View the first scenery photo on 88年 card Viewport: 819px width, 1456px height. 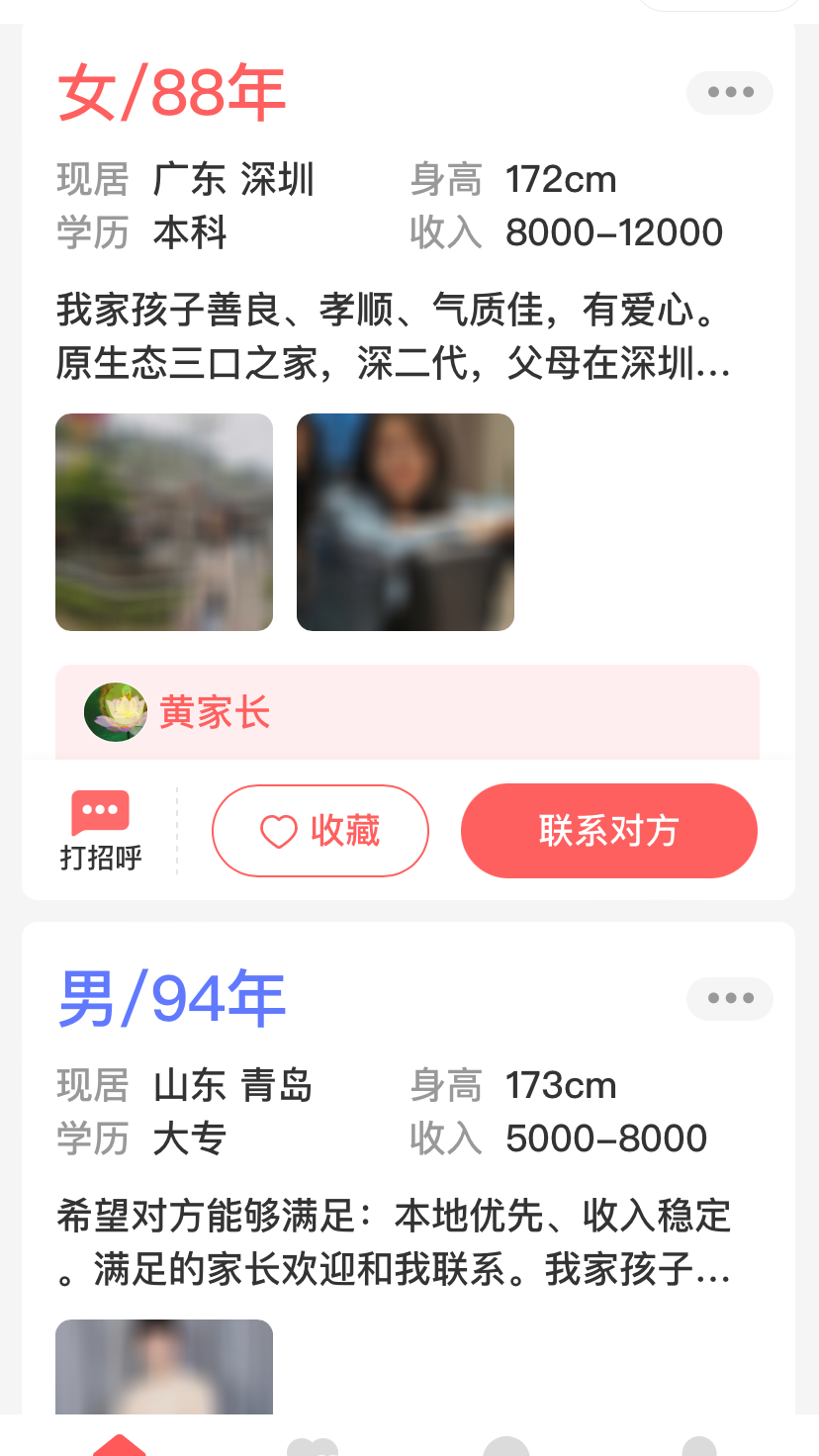pos(164,522)
